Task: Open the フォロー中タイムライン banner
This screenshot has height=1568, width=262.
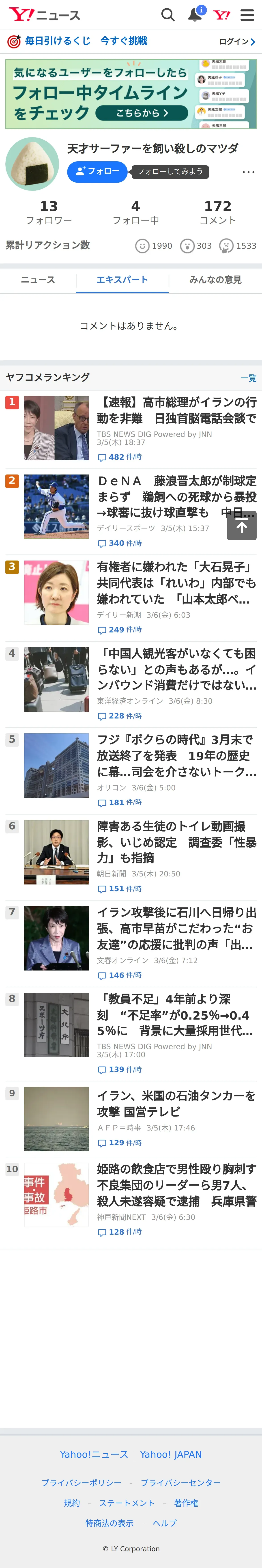Action: point(131,94)
